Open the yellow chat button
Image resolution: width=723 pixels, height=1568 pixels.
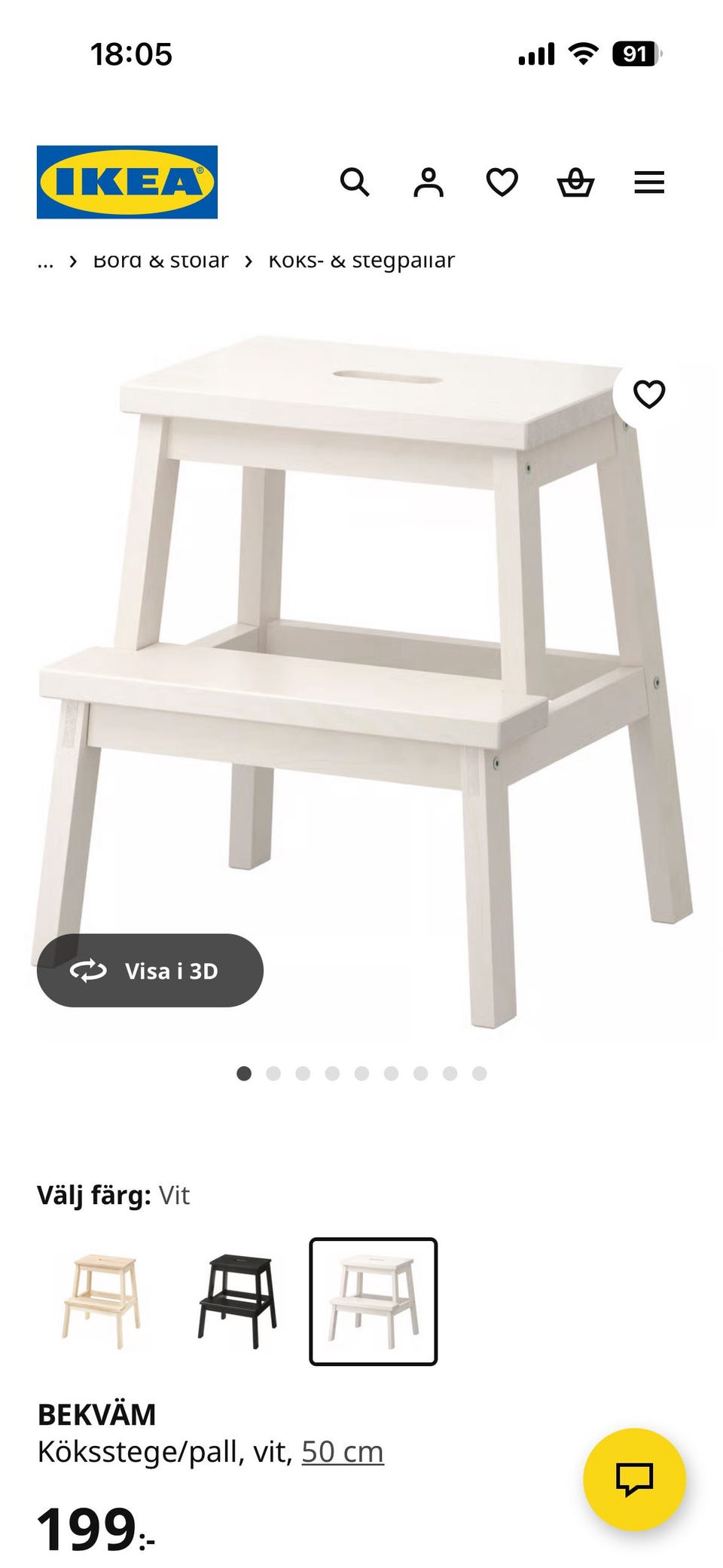pyautogui.click(x=635, y=1479)
